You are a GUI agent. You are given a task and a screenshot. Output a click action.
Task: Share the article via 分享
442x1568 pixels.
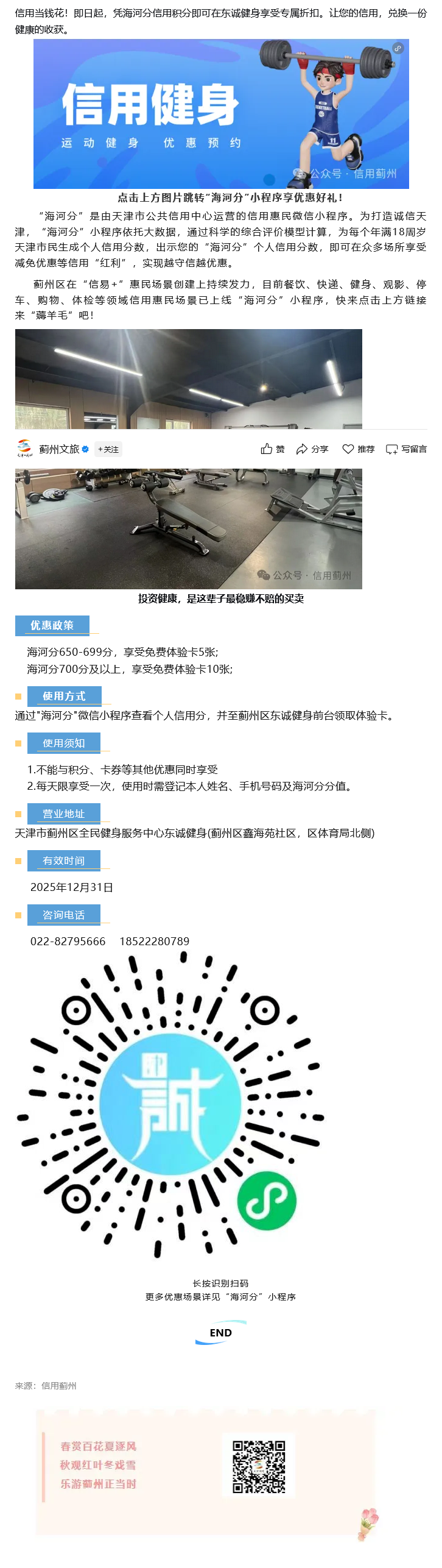[x=312, y=449]
